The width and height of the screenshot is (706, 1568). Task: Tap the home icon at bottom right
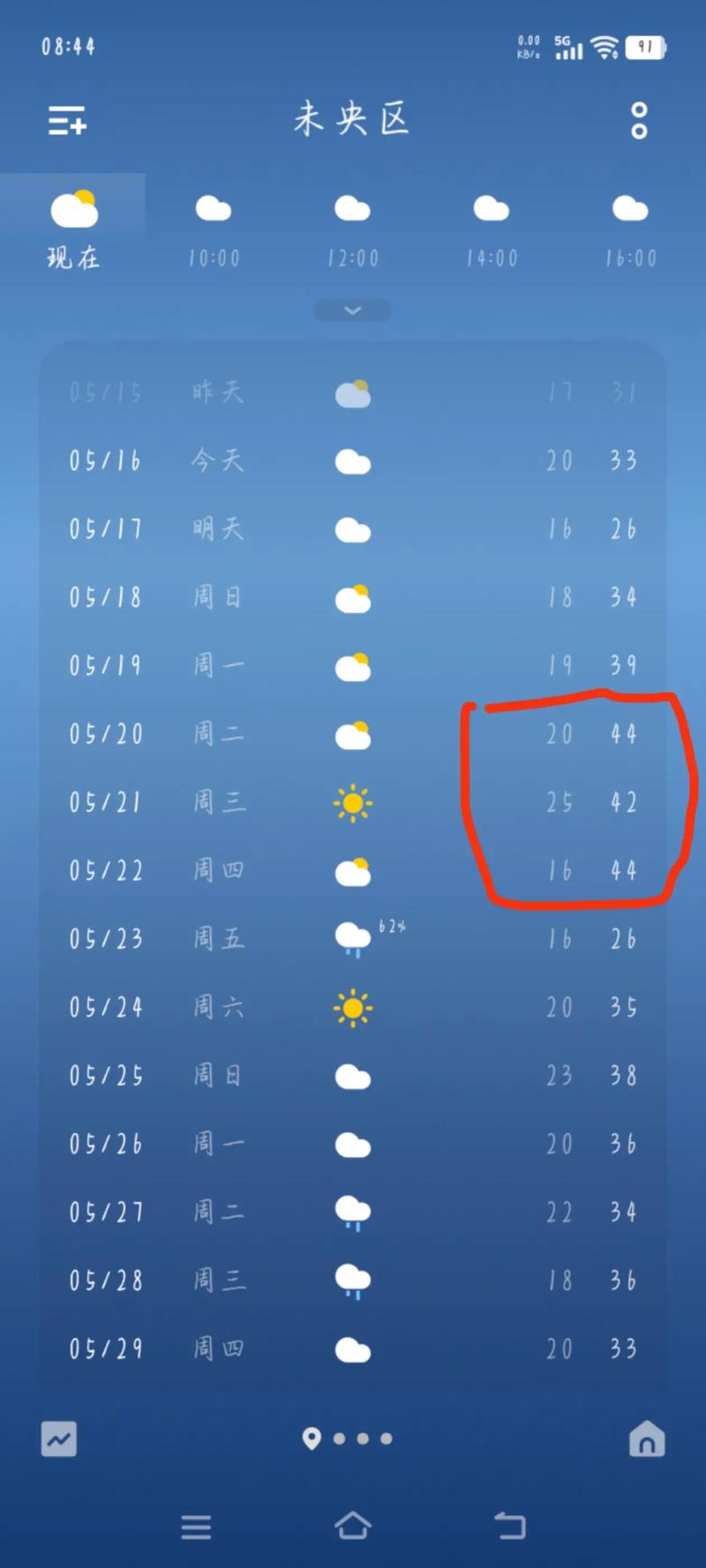pos(647,1438)
